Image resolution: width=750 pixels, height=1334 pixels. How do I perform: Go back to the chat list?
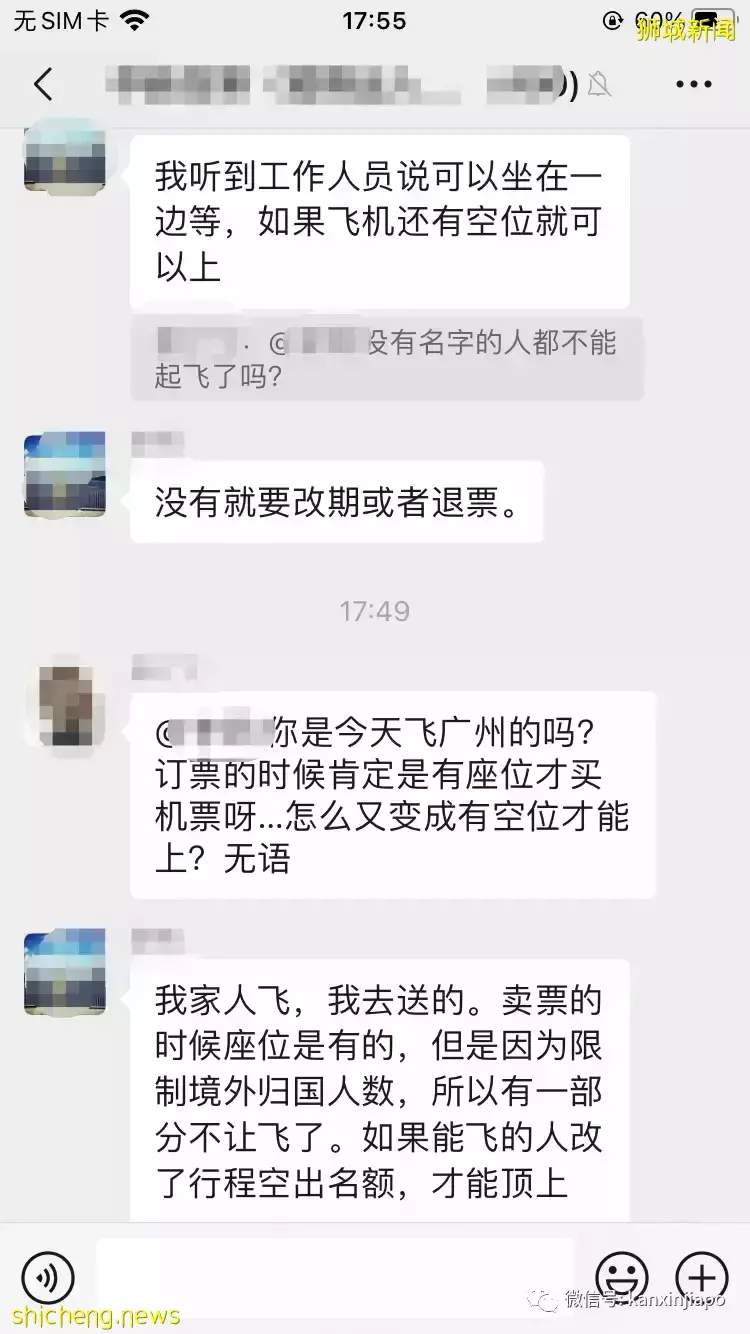coord(43,85)
